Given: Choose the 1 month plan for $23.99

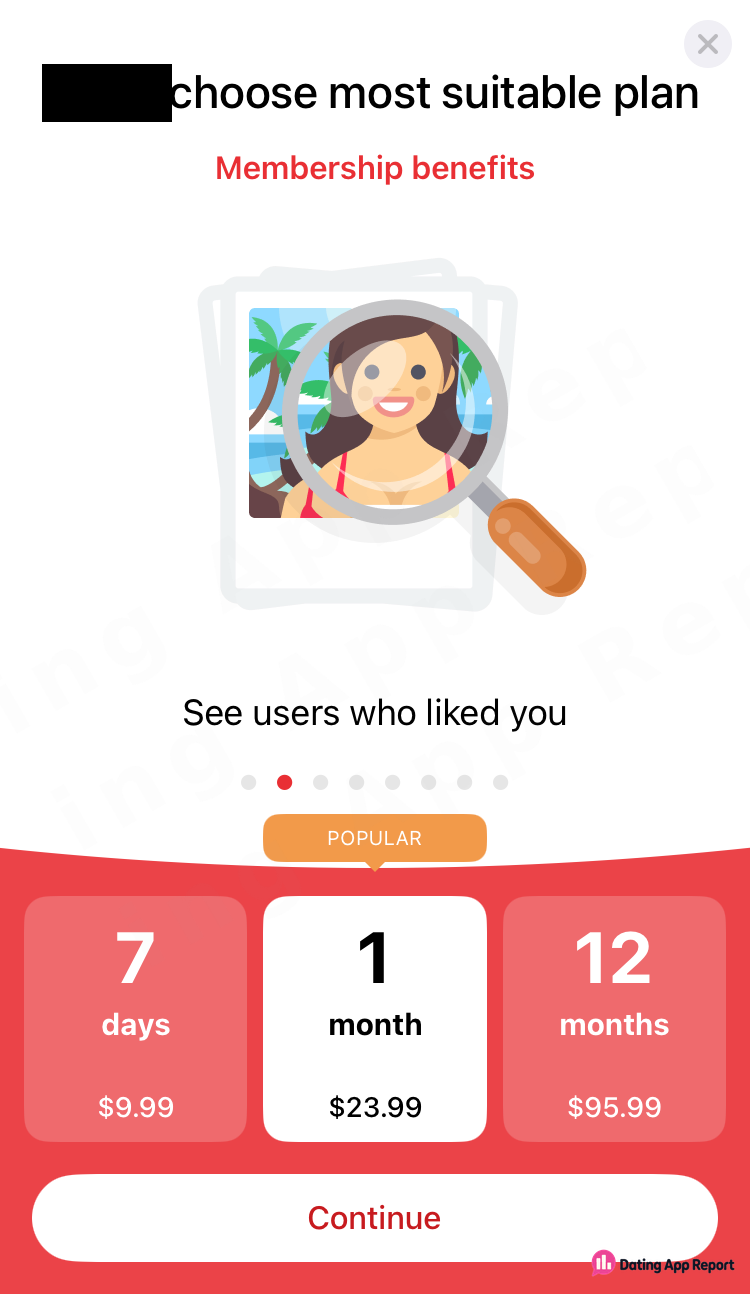Looking at the screenshot, I should pos(375,1018).
